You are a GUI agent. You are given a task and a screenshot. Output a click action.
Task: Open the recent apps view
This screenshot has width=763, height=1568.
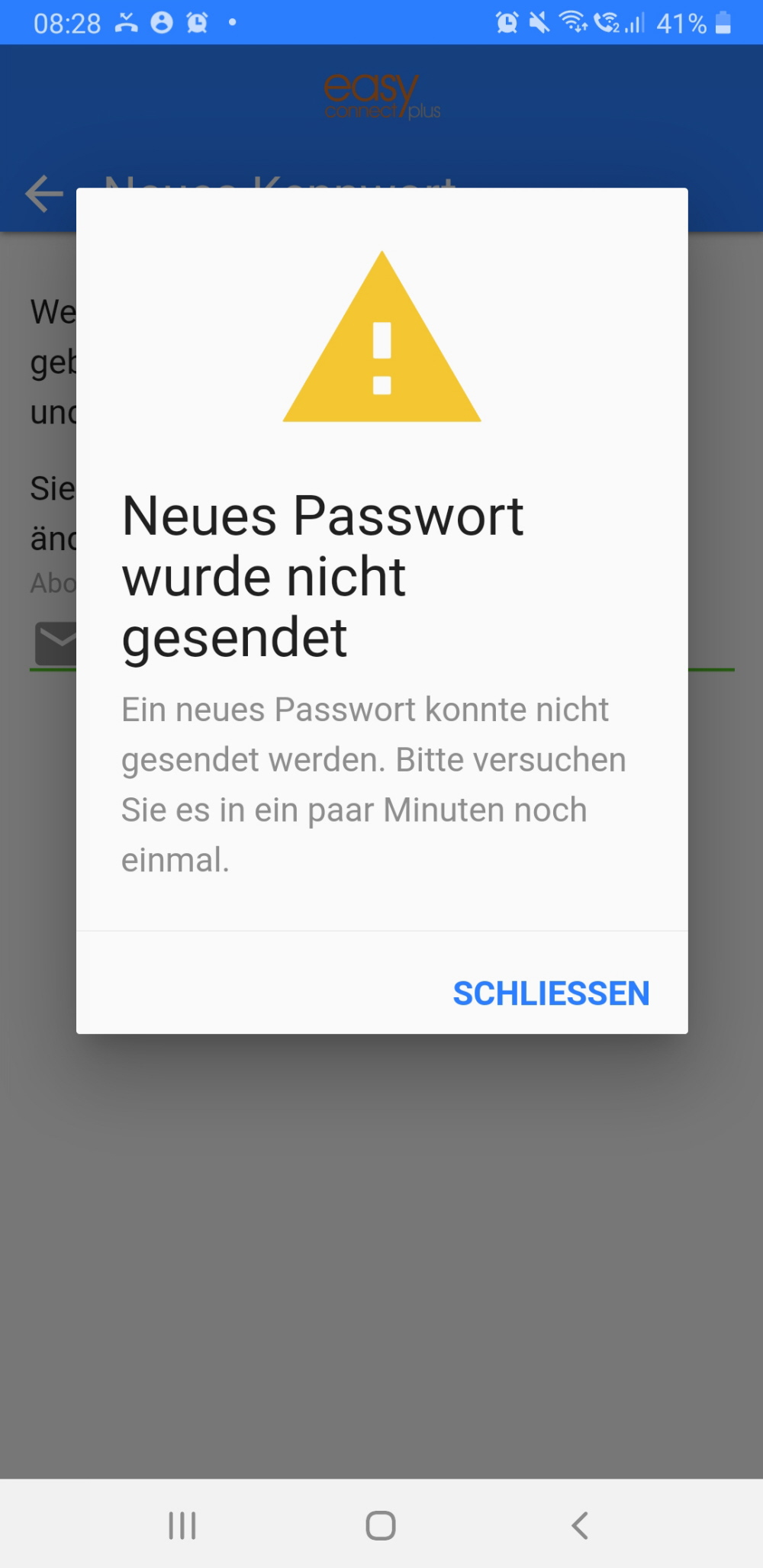pyautogui.click(x=182, y=1525)
